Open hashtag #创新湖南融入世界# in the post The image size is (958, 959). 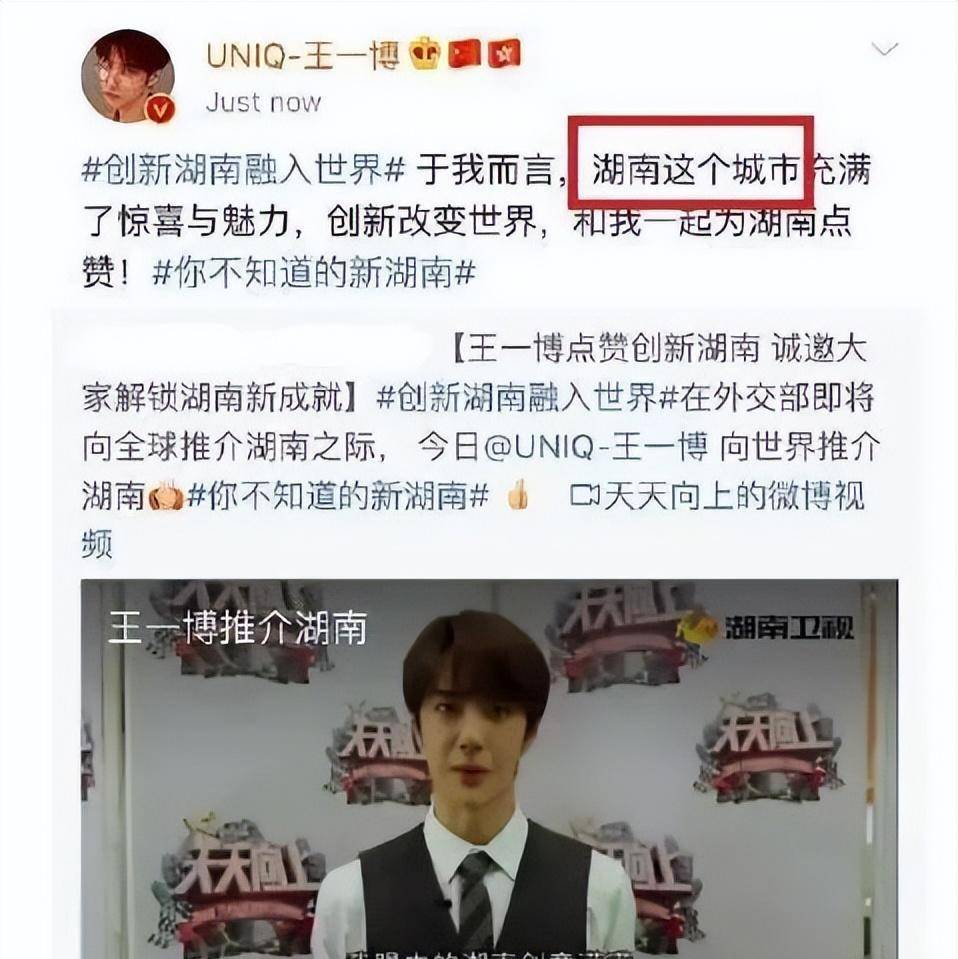243,170
